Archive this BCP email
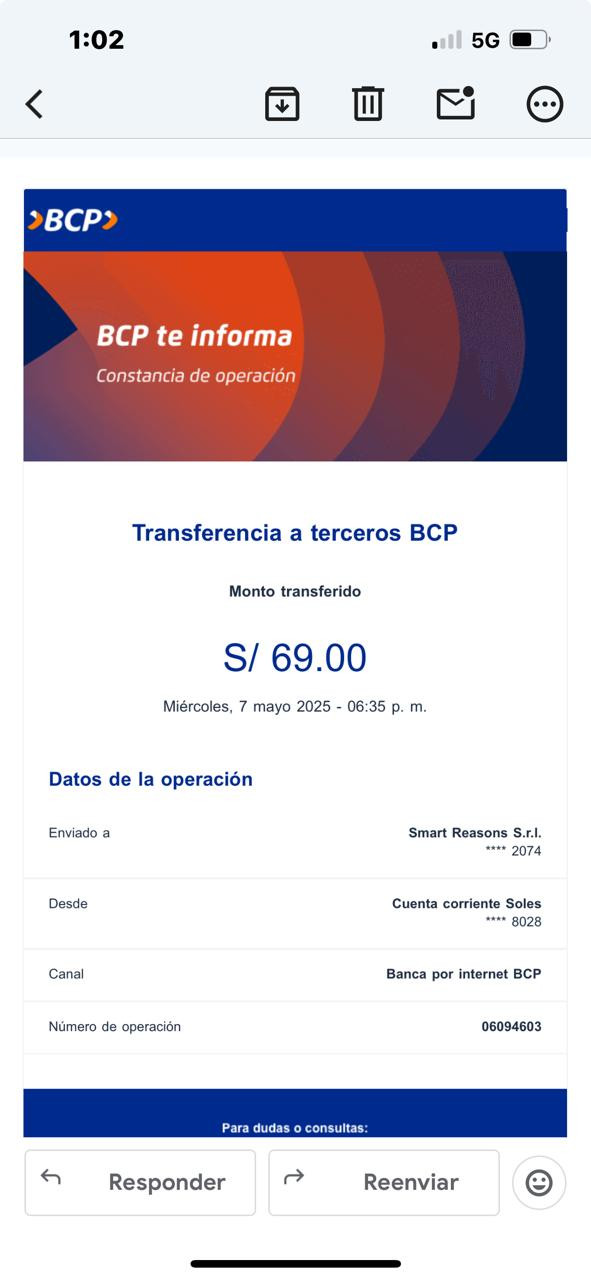 coord(282,104)
